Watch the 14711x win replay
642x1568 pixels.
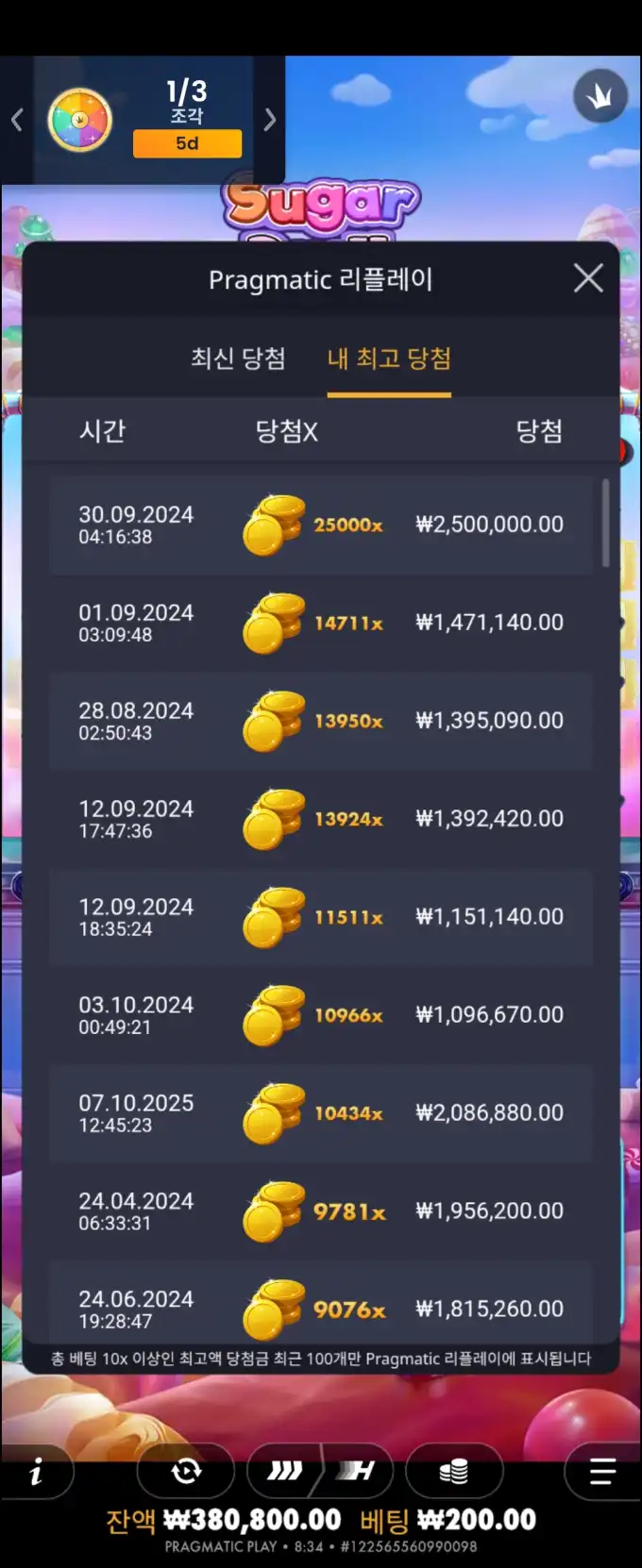tap(321, 624)
